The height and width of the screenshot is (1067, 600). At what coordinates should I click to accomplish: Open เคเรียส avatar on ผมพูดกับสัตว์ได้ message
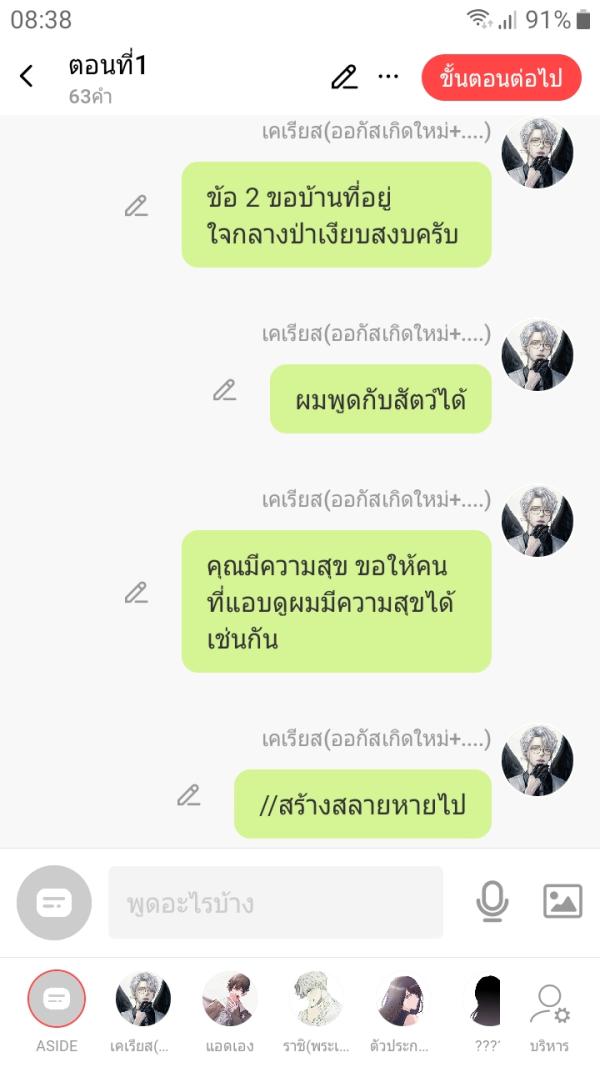pyautogui.click(x=537, y=355)
